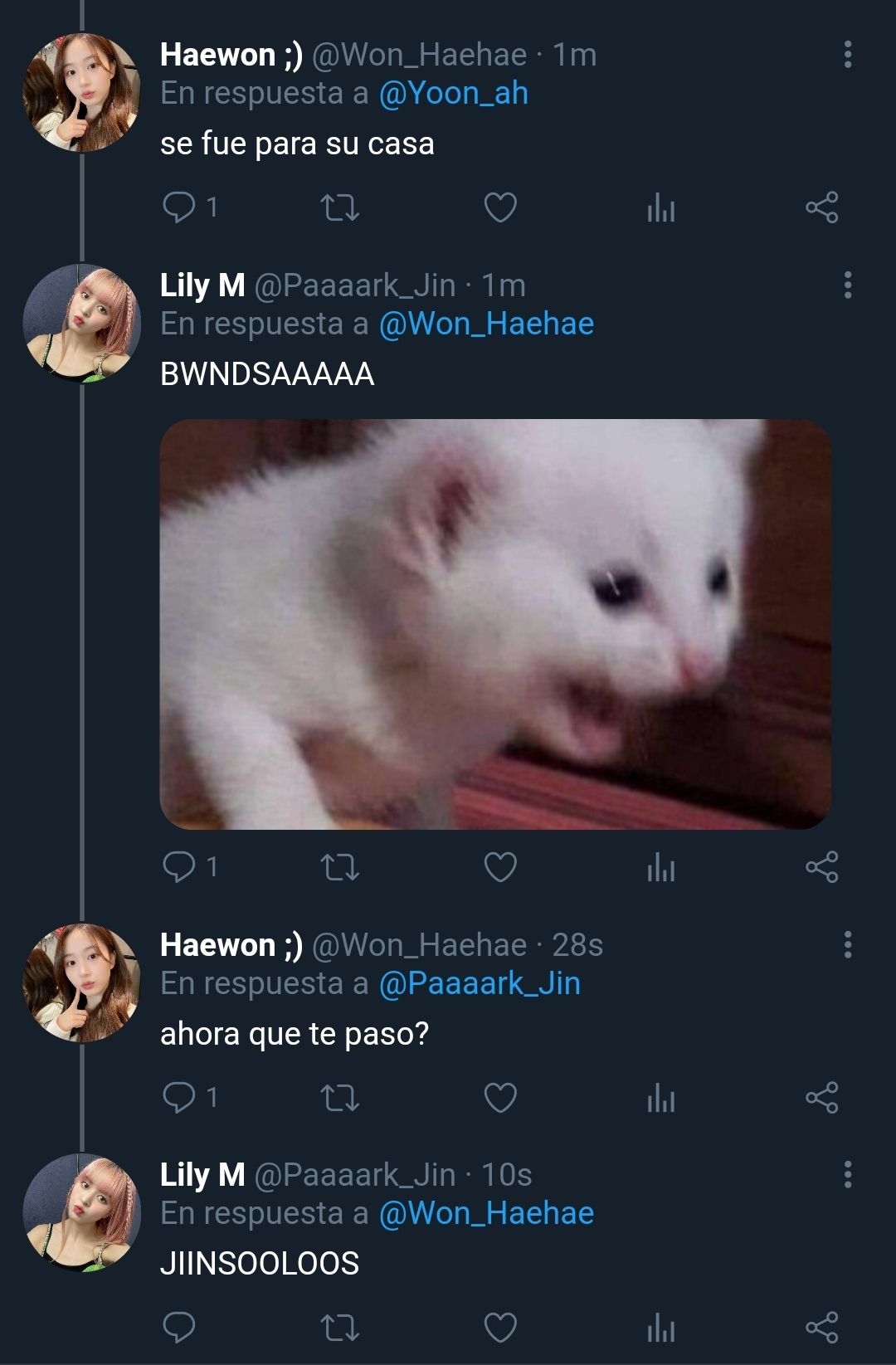Open Lily M's avatar on BWNDSAAAAA tweet

click(81, 323)
